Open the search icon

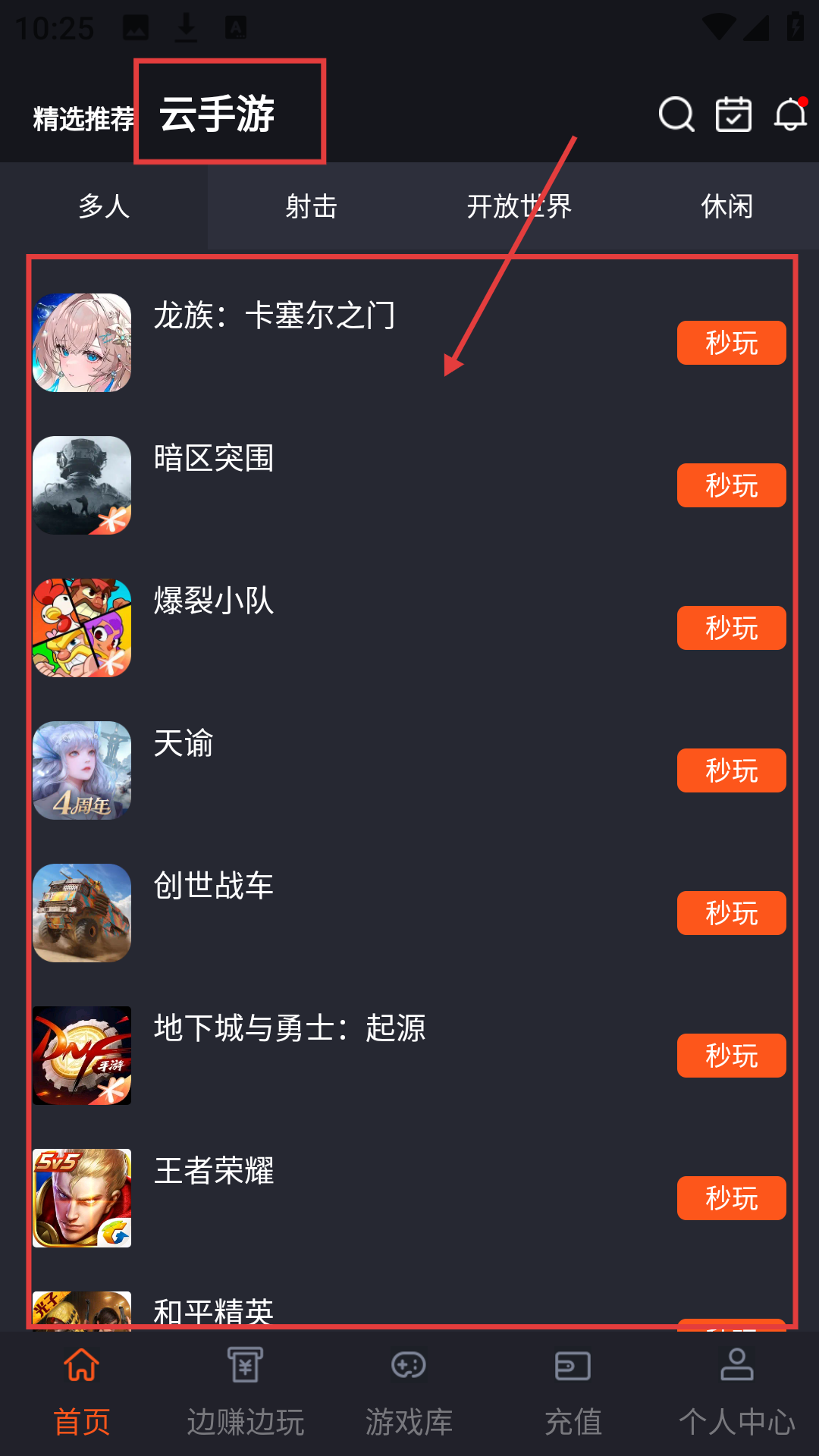(676, 115)
